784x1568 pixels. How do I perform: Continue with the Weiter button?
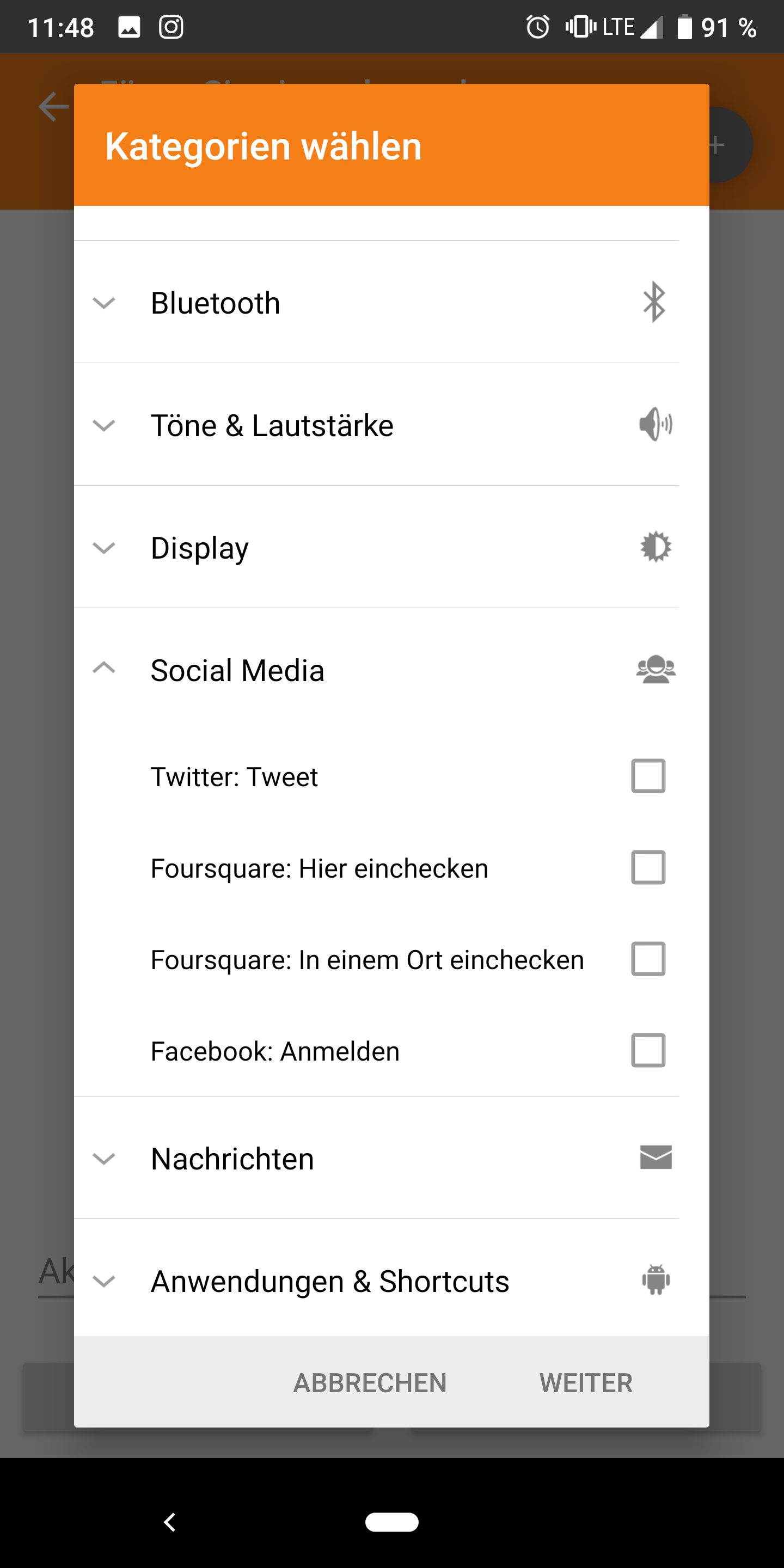point(586,1382)
